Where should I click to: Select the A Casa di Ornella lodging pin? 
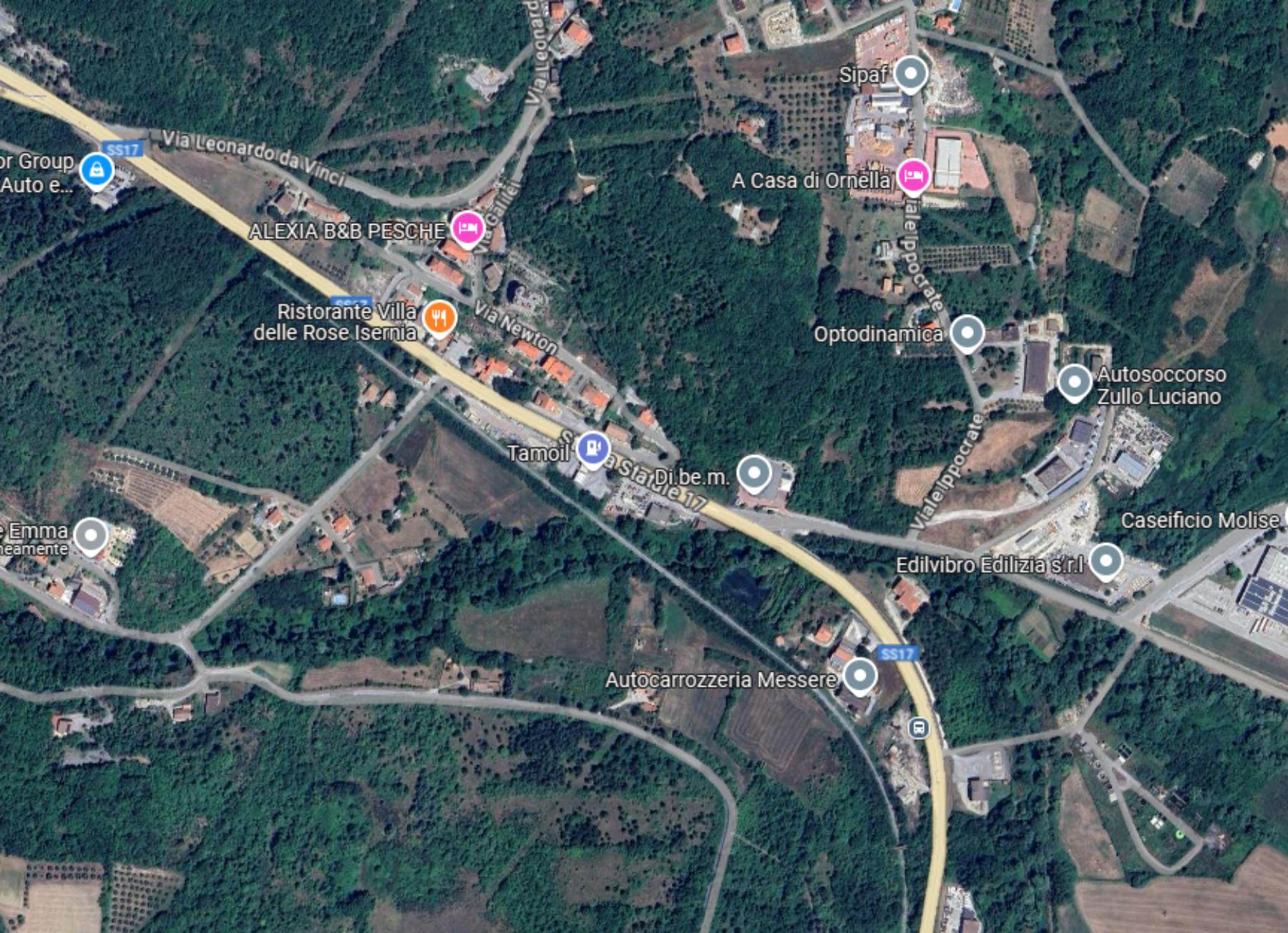tap(913, 175)
